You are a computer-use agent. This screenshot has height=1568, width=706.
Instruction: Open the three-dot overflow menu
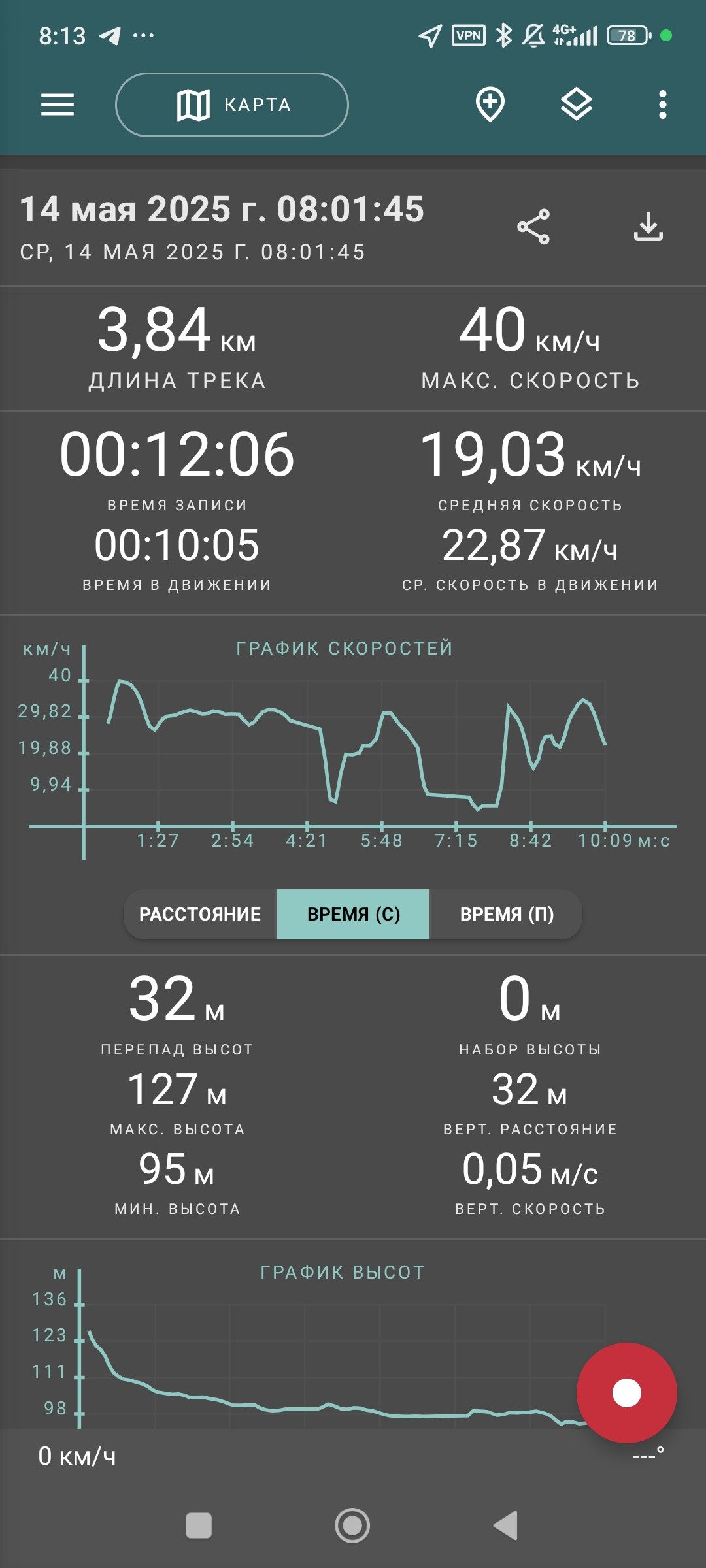point(663,105)
